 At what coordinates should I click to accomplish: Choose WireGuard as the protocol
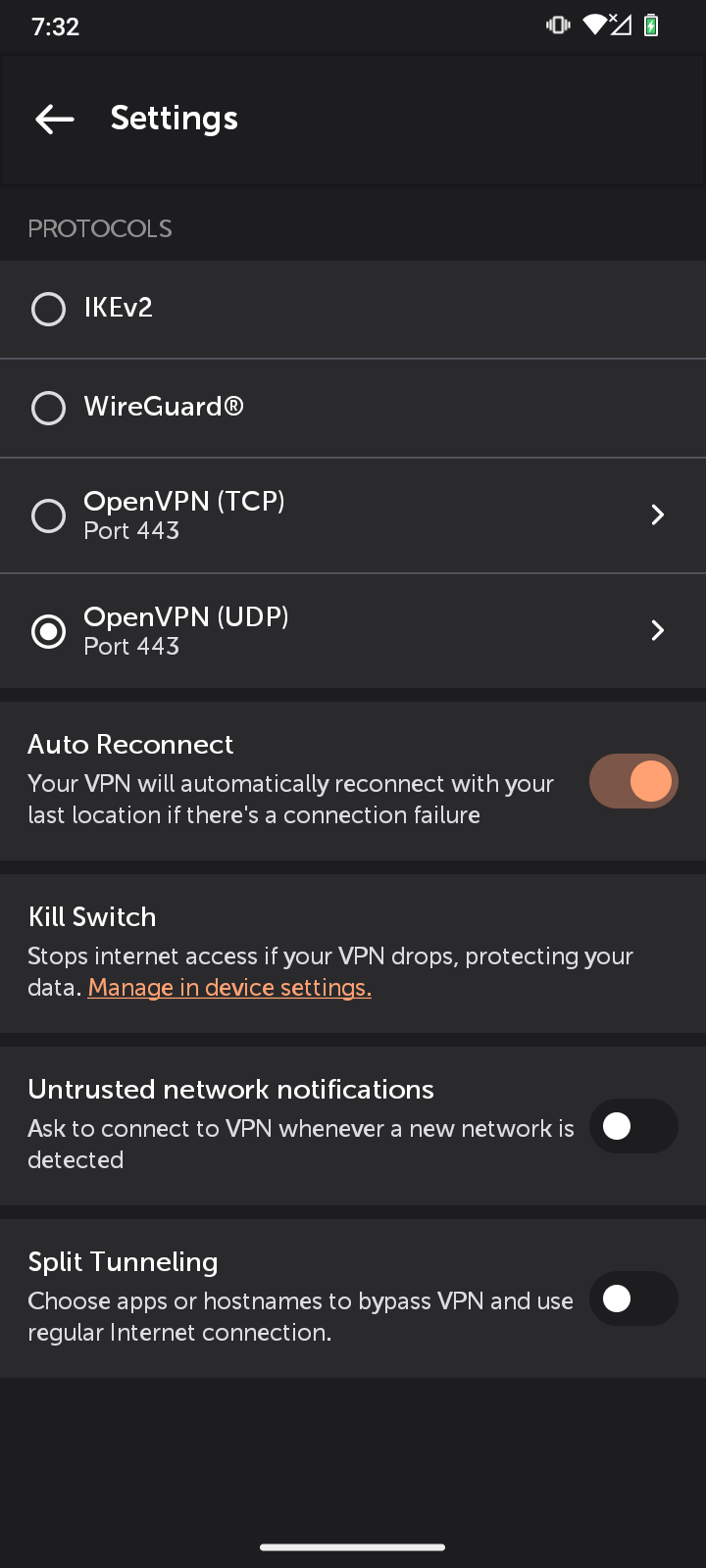coord(353,409)
